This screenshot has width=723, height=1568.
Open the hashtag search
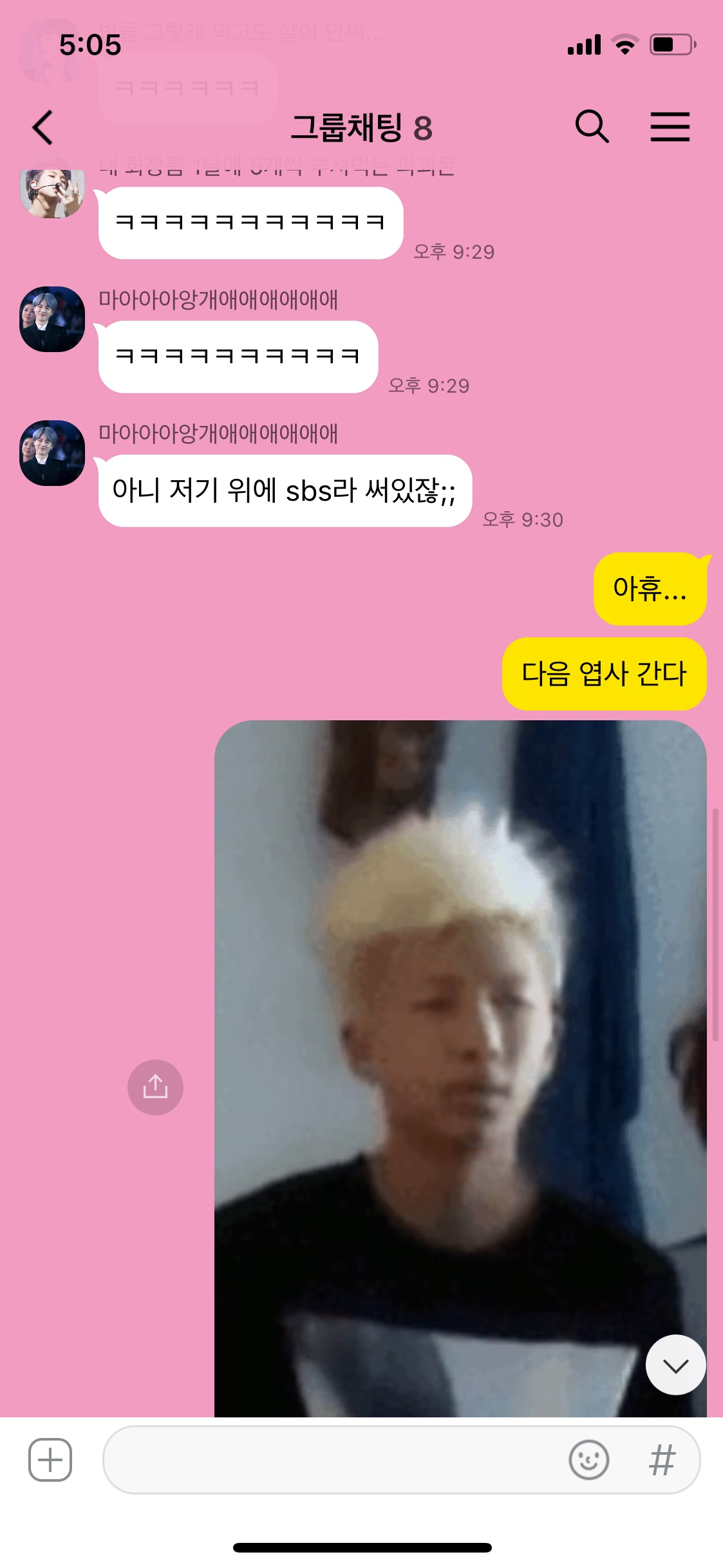pos(662,1460)
